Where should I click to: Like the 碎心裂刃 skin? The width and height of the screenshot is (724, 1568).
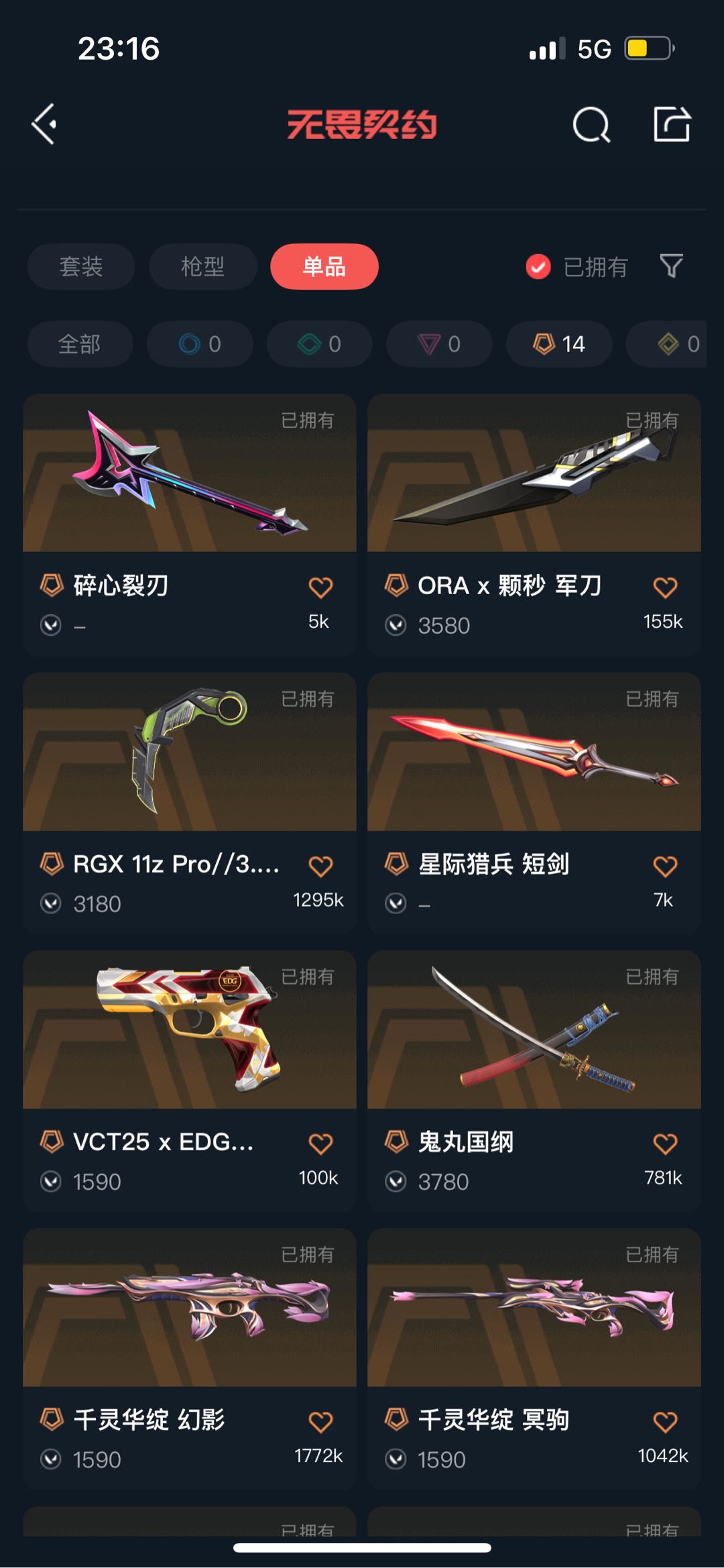(x=320, y=587)
